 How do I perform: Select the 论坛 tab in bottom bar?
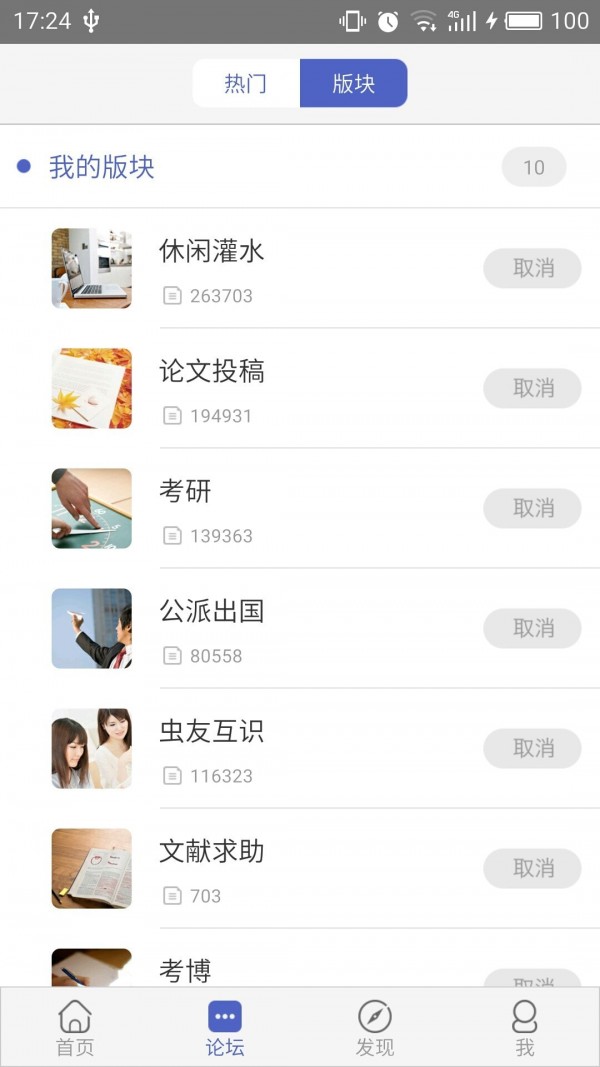pos(225,1028)
